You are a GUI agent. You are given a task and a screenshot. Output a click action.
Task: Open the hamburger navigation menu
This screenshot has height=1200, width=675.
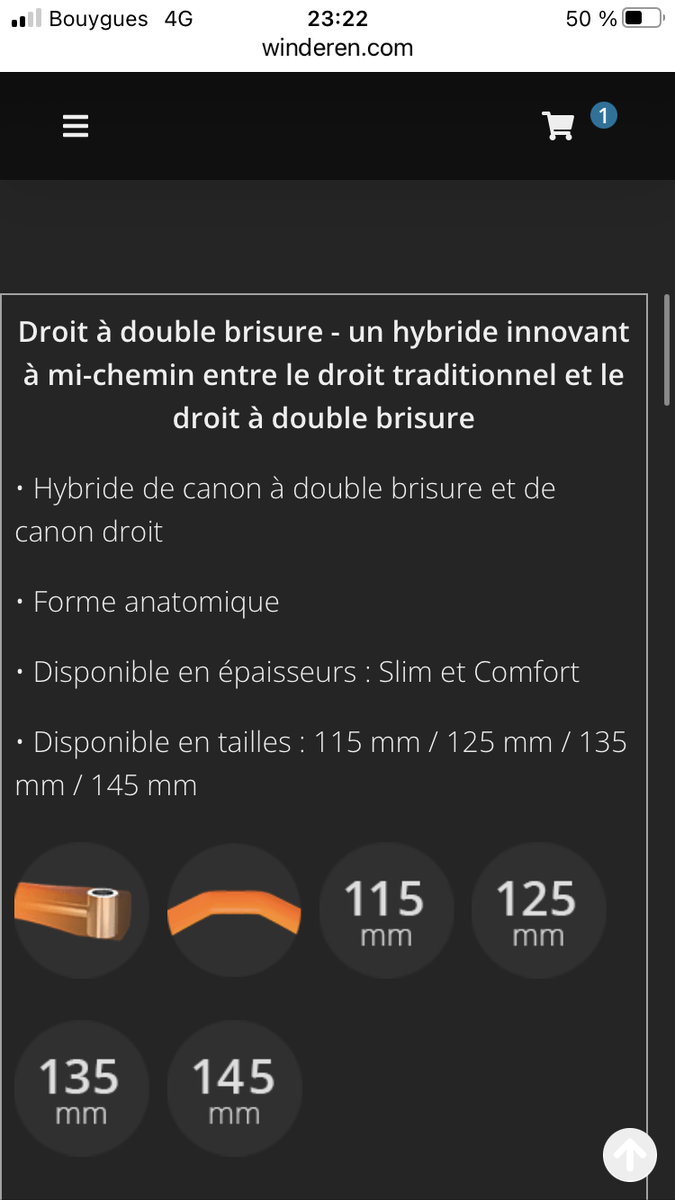tap(76, 126)
